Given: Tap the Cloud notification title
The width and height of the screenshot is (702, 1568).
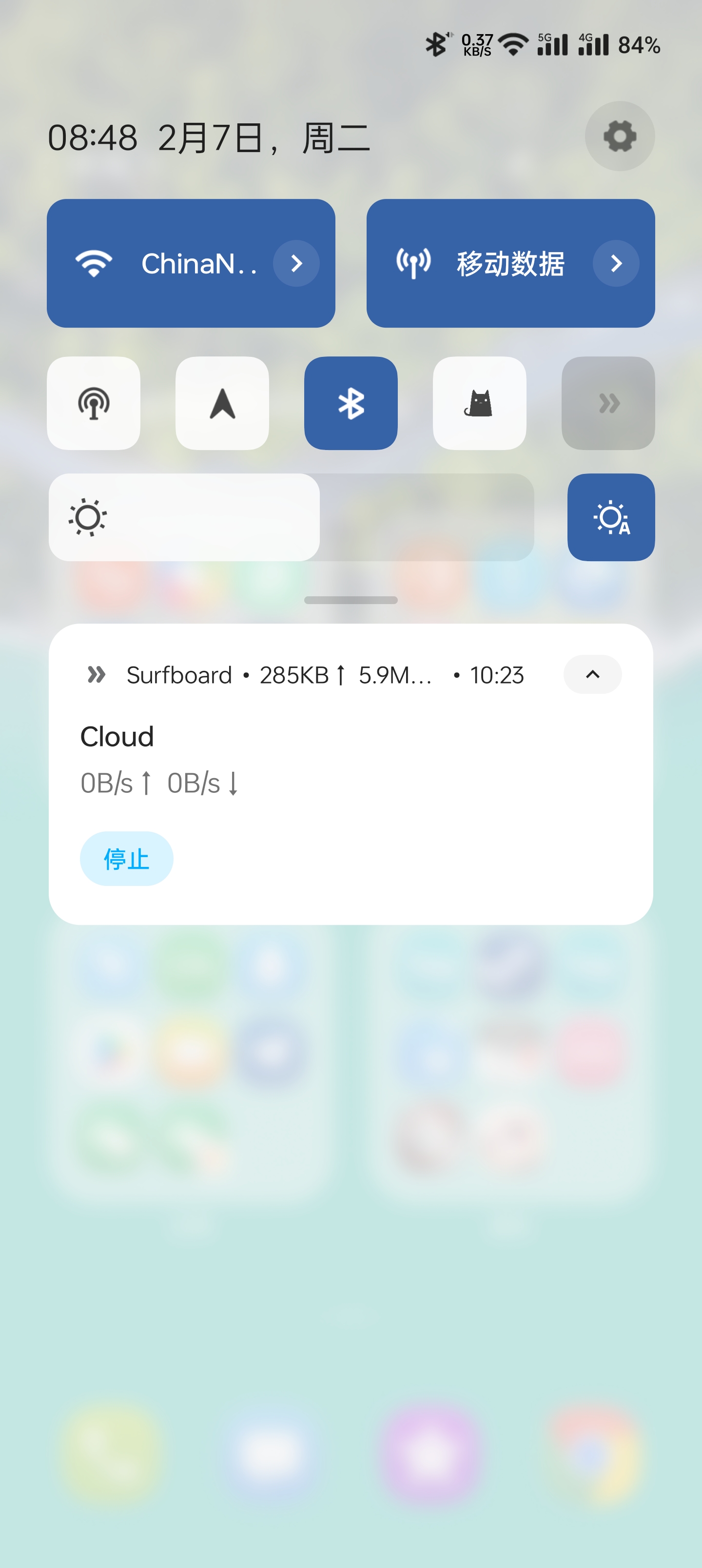Looking at the screenshot, I should (x=117, y=736).
